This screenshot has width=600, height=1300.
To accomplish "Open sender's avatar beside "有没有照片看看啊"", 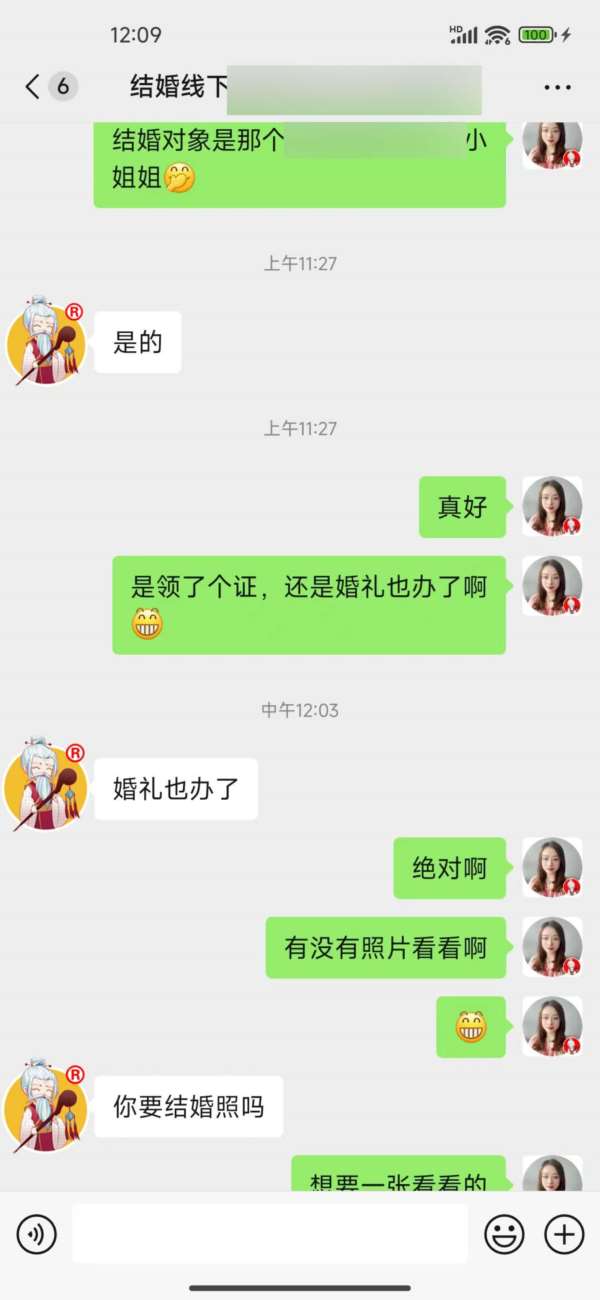I will (552, 947).
